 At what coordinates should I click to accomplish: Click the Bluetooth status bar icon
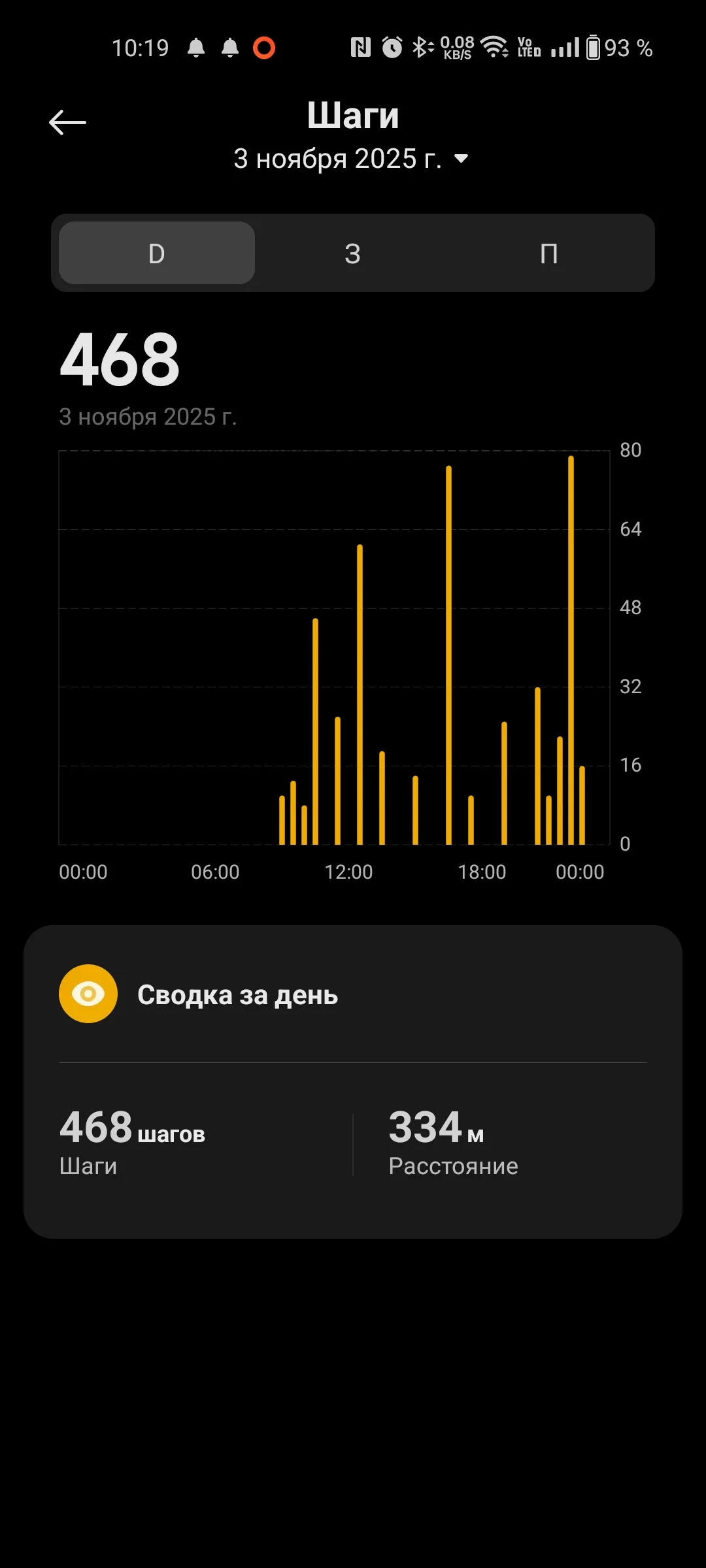point(420,47)
